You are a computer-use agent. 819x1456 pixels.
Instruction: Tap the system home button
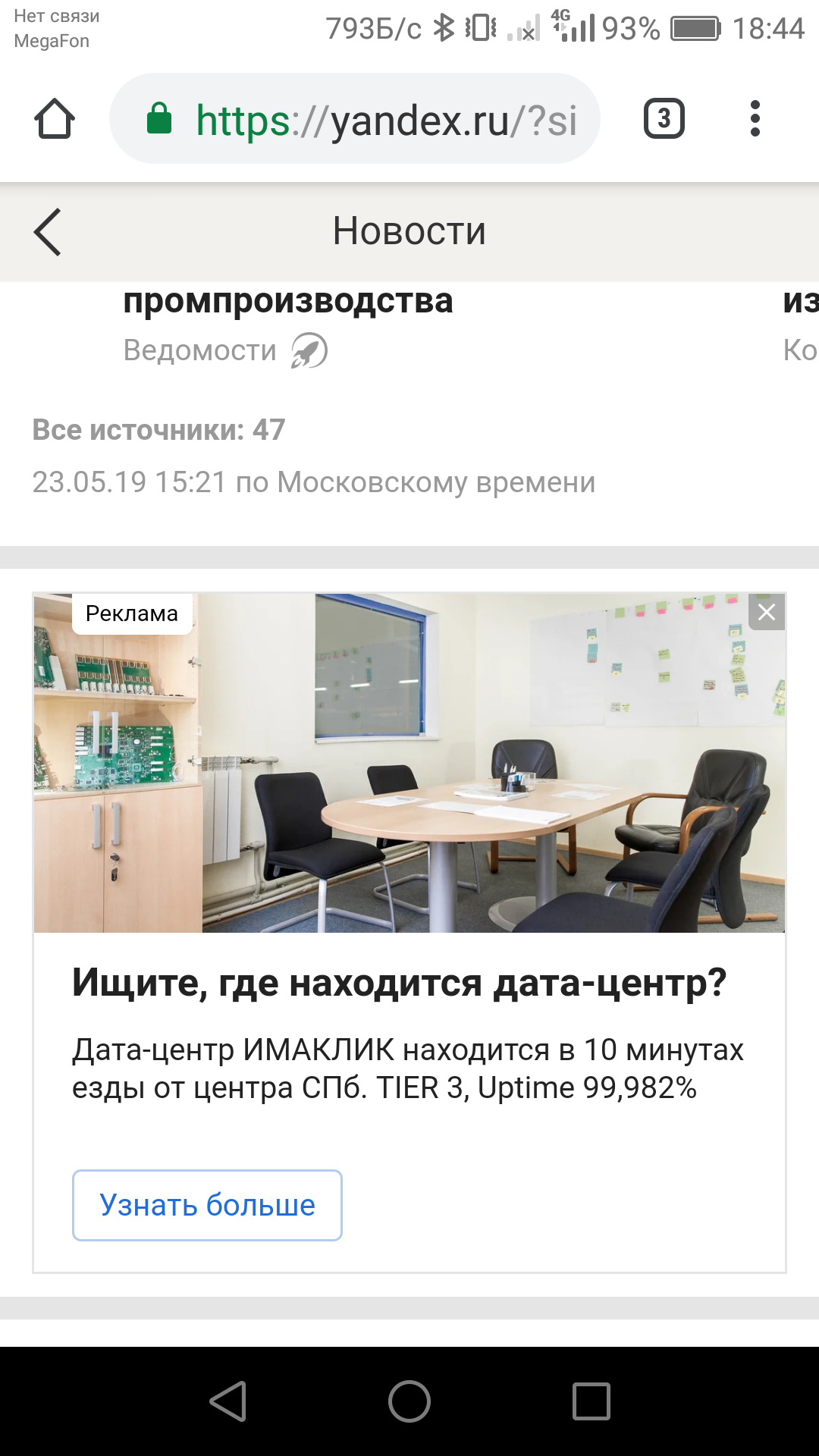[409, 1401]
